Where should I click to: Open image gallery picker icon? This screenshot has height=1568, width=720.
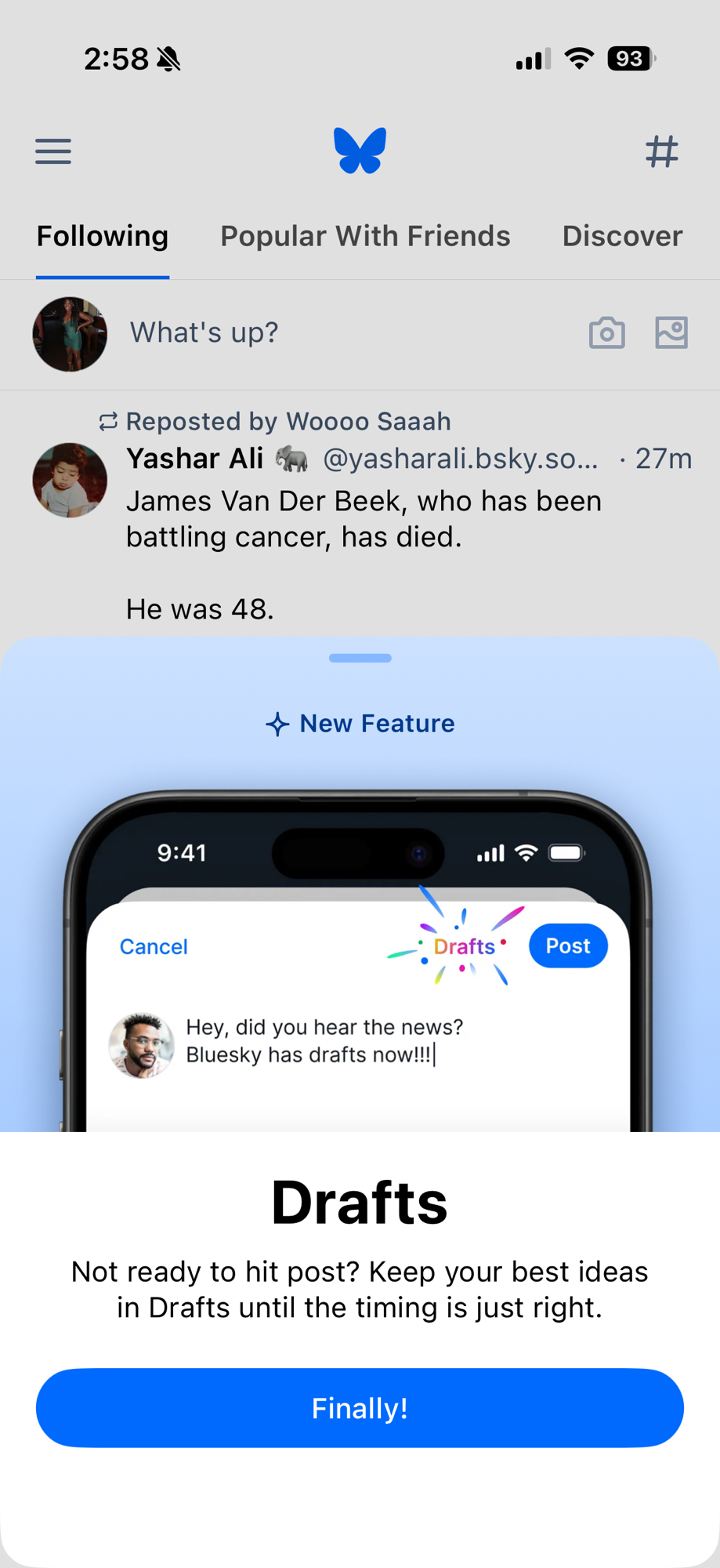(671, 332)
